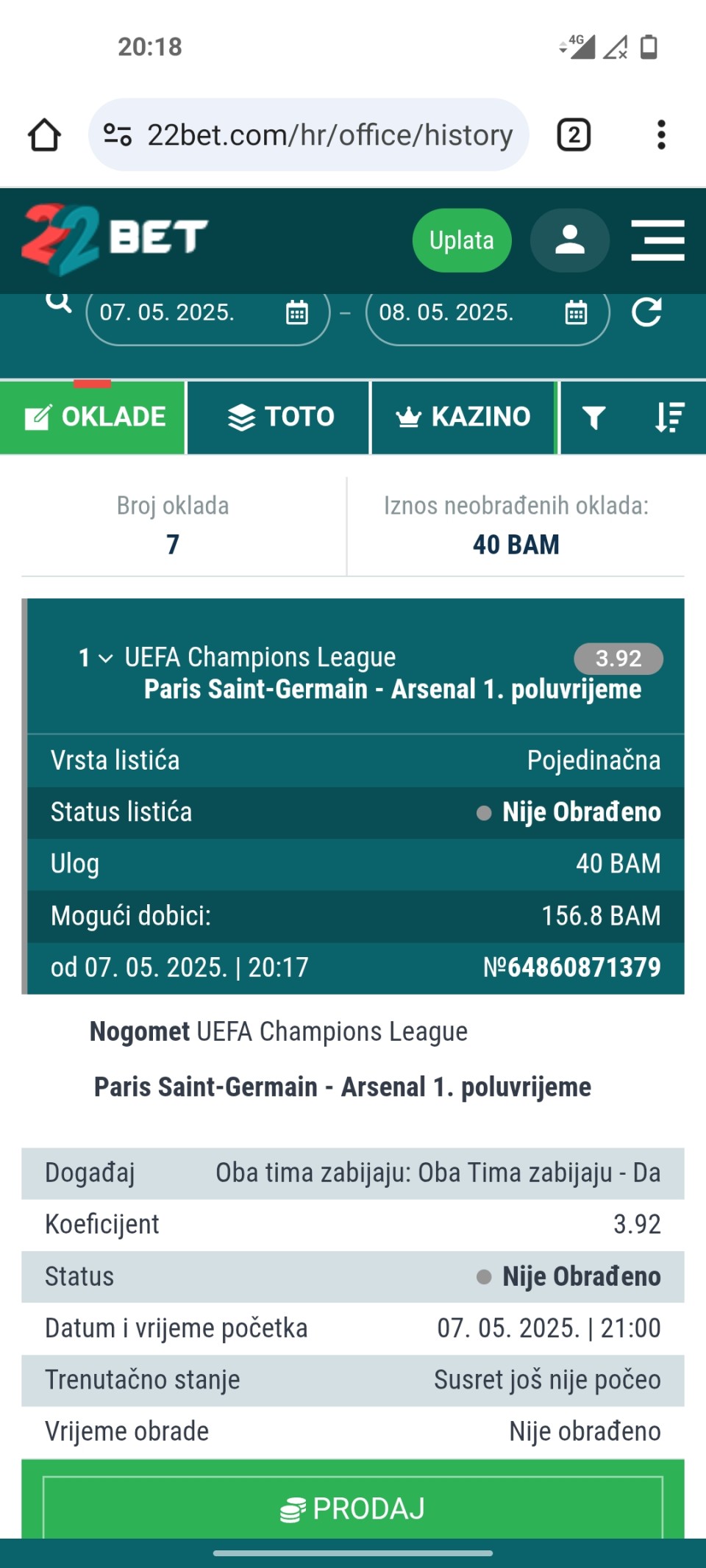Image resolution: width=706 pixels, height=1568 pixels.
Task: Select the OKLADE tab
Action: point(93,417)
